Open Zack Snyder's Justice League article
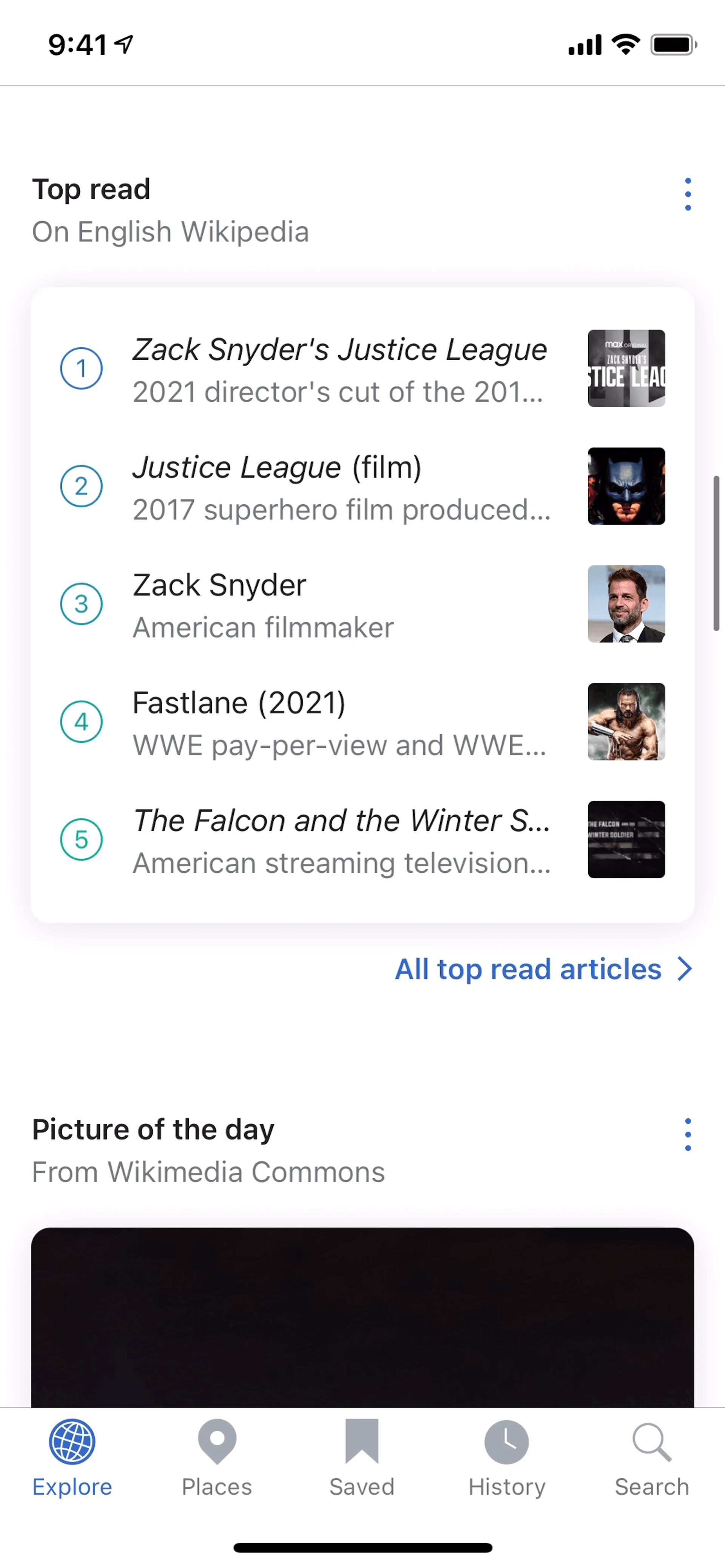 tap(340, 369)
